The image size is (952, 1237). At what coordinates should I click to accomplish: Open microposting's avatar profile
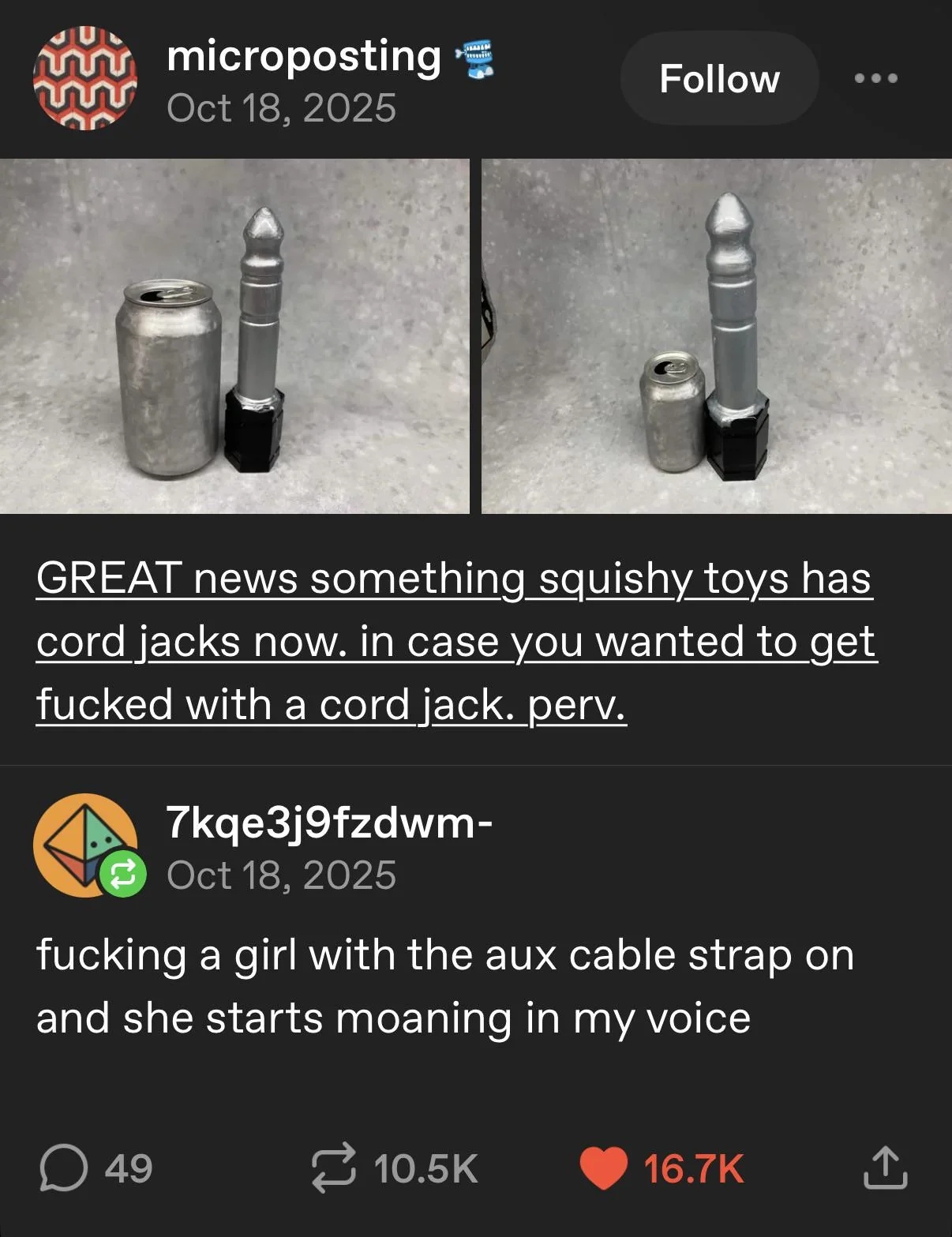click(85, 79)
